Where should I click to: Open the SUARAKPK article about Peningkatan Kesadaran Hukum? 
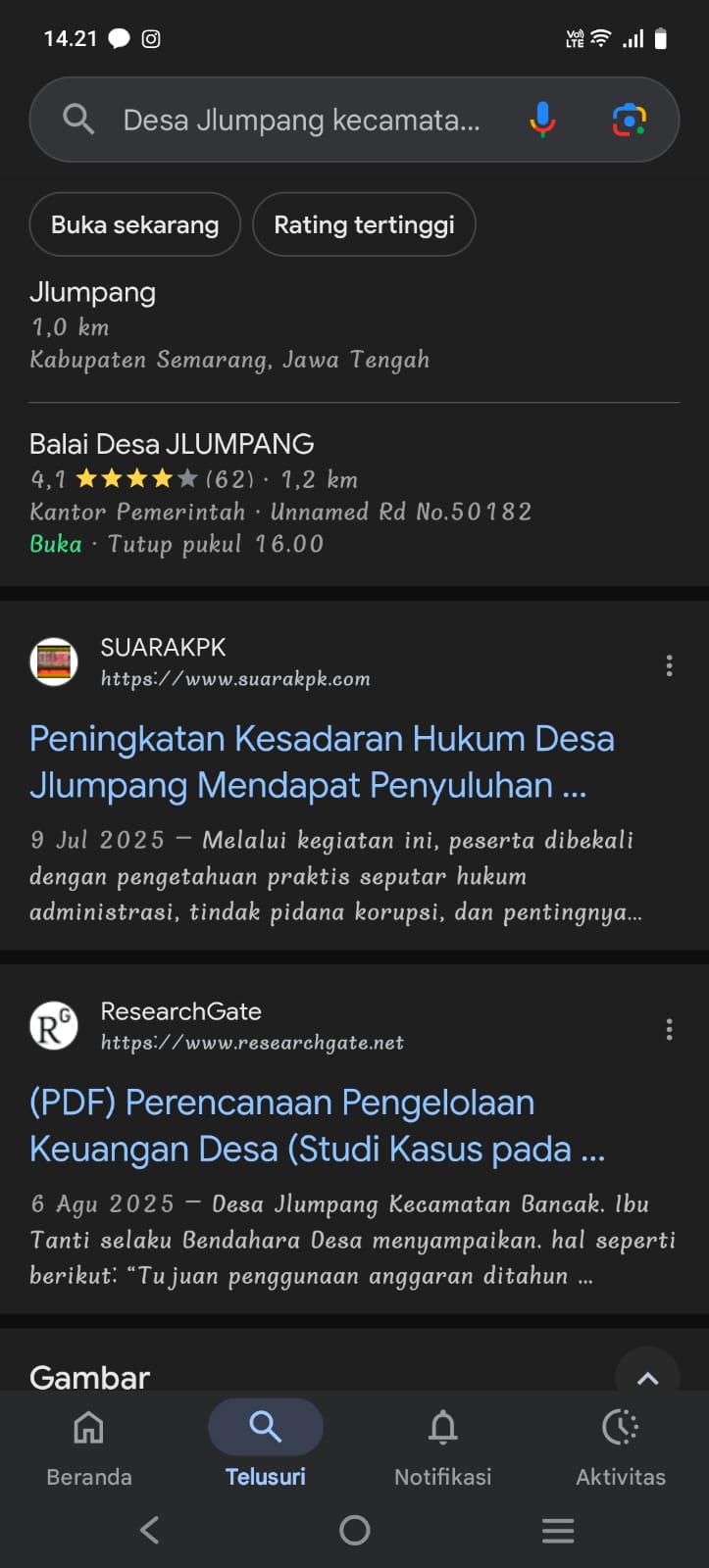point(322,761)
